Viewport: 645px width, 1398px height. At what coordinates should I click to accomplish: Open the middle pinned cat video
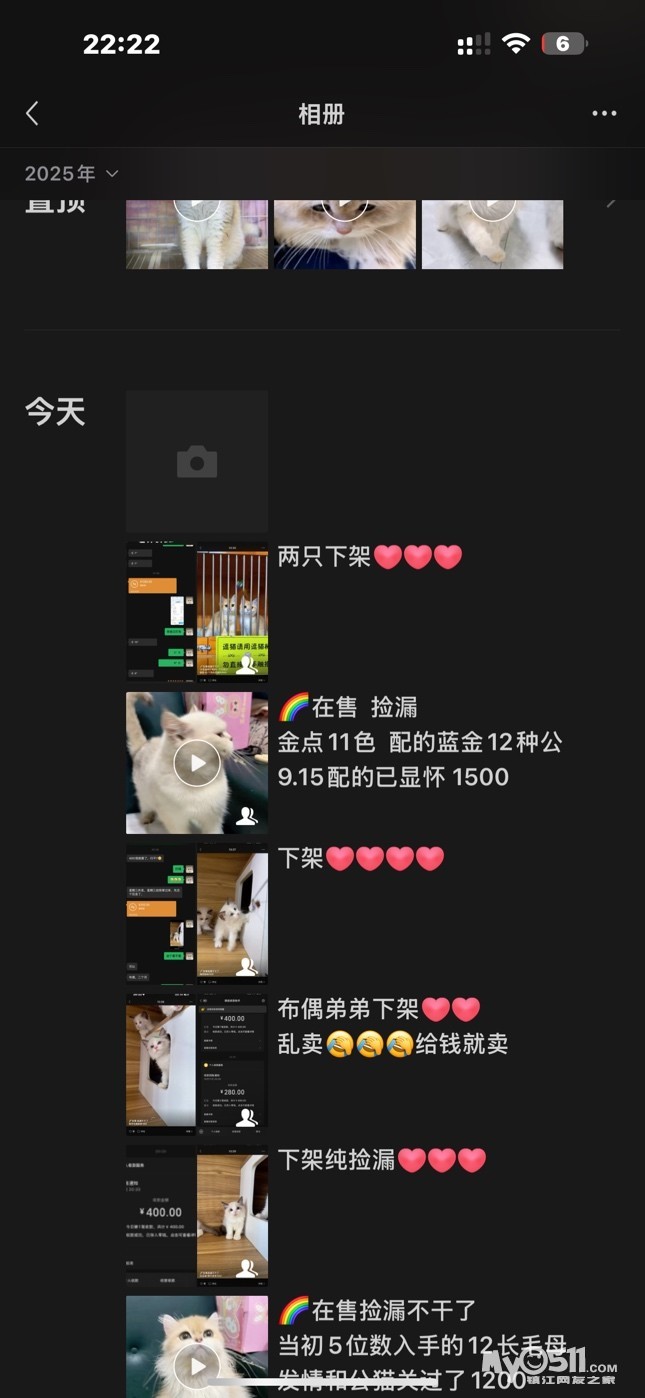point(345,233)
